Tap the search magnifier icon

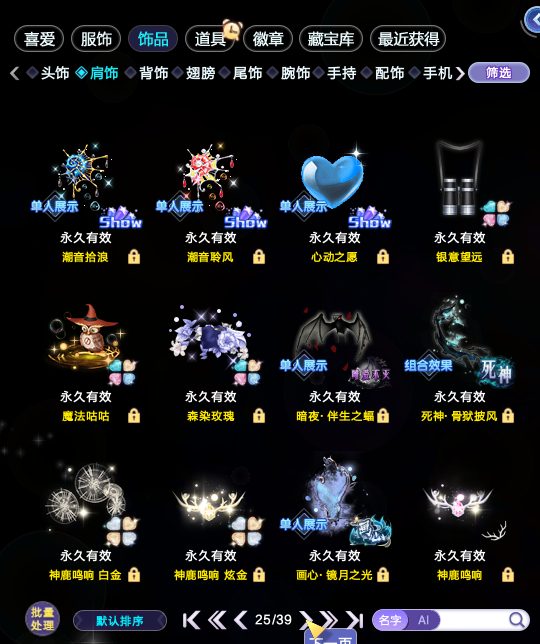click(517, 620)
